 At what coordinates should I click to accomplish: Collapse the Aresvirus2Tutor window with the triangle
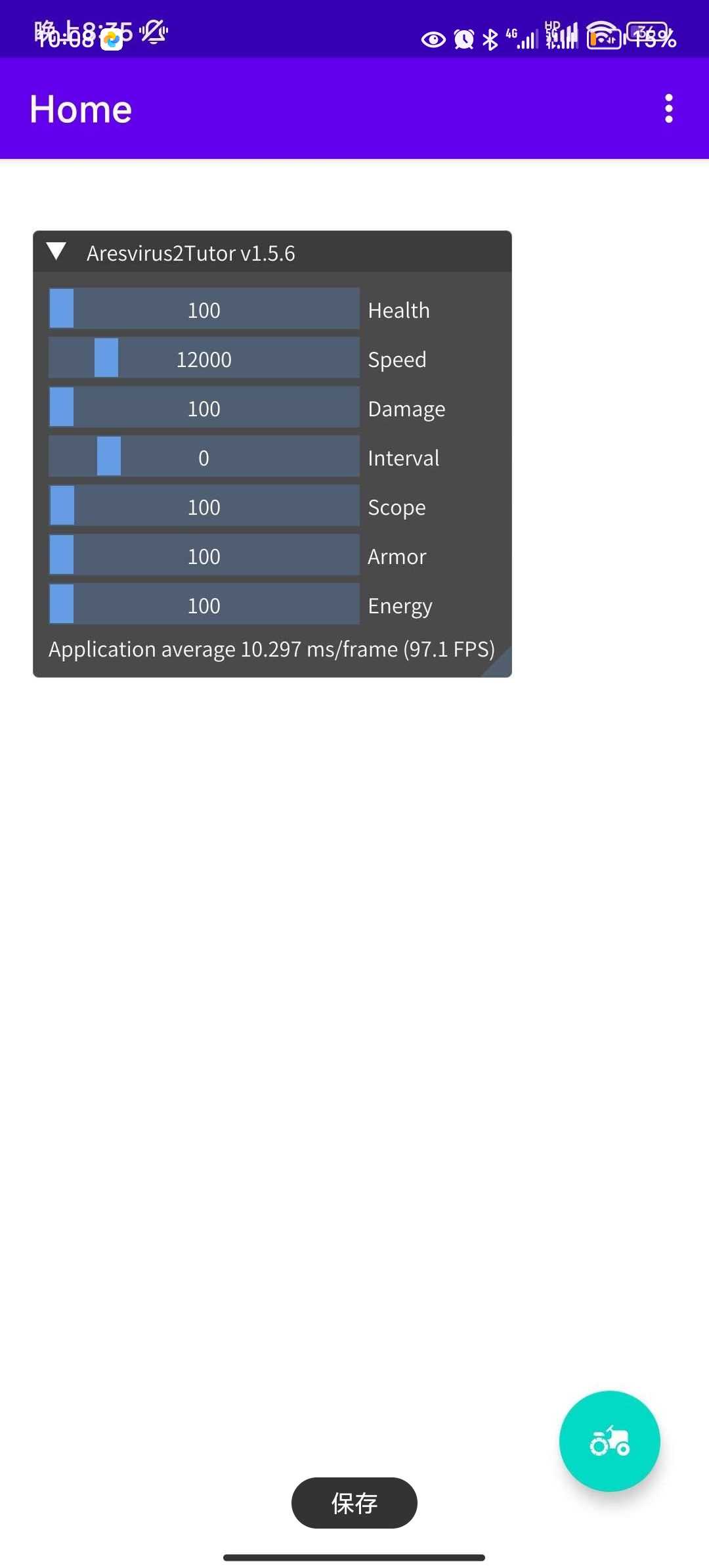(x=56, y=251)
